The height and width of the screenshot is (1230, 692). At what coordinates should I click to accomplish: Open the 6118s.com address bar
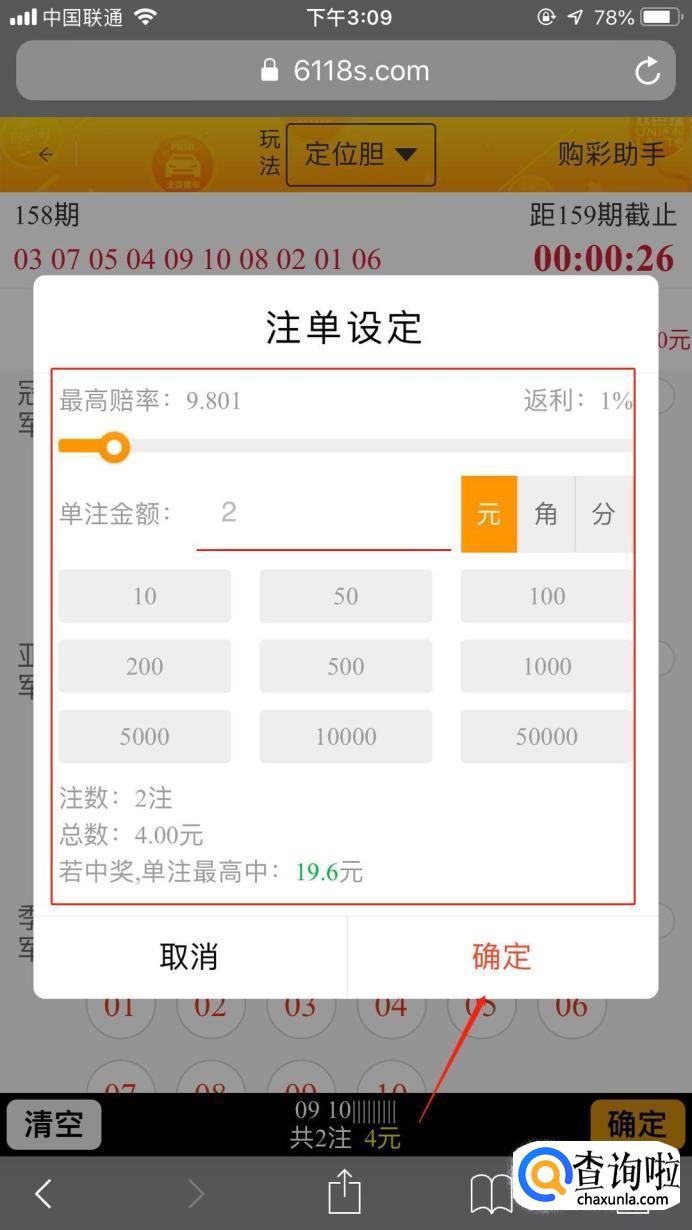(x=345, y=71)
